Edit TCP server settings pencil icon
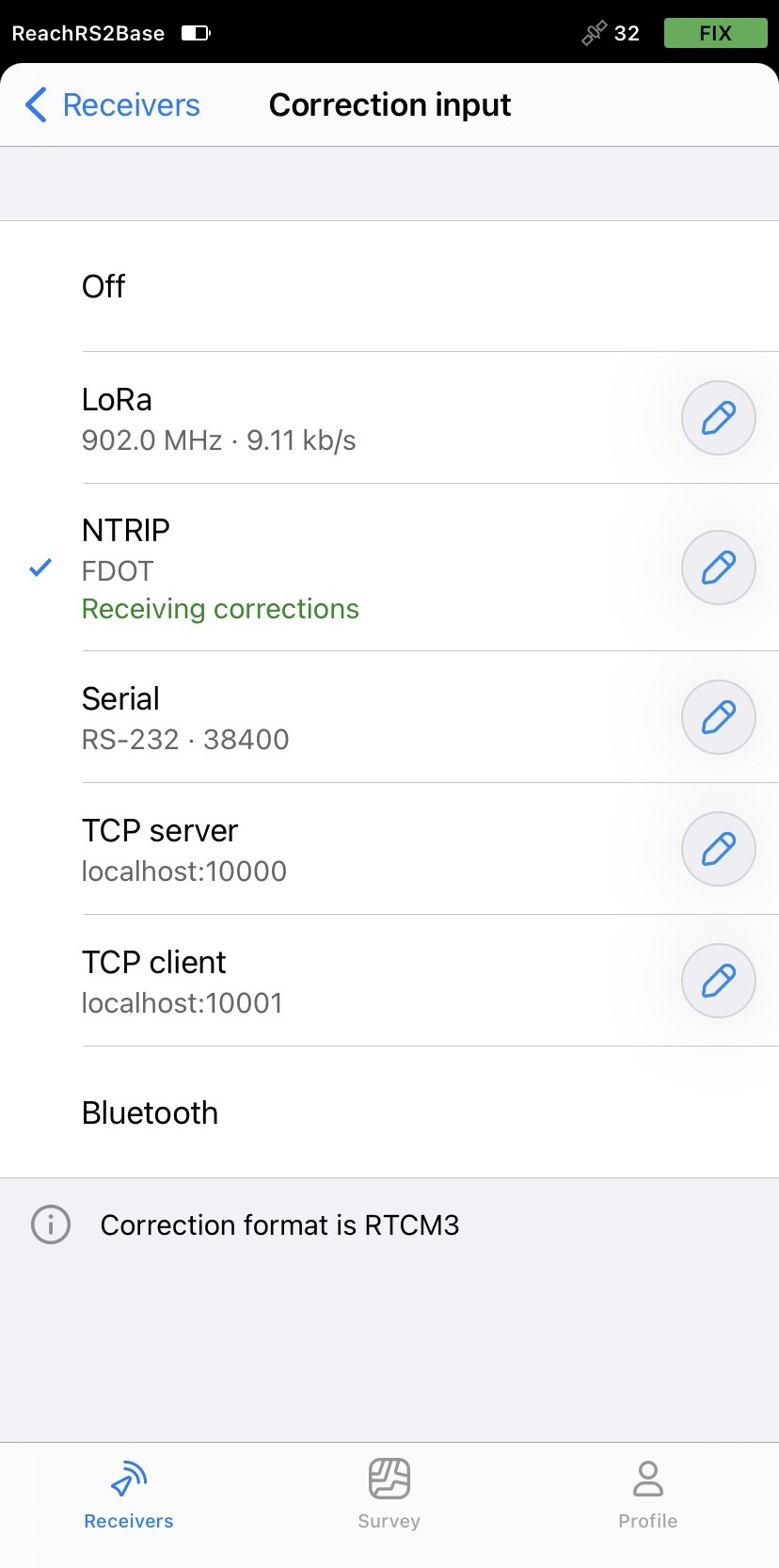This screenshot has height=1568, width=779. click(x=718, y=848)
